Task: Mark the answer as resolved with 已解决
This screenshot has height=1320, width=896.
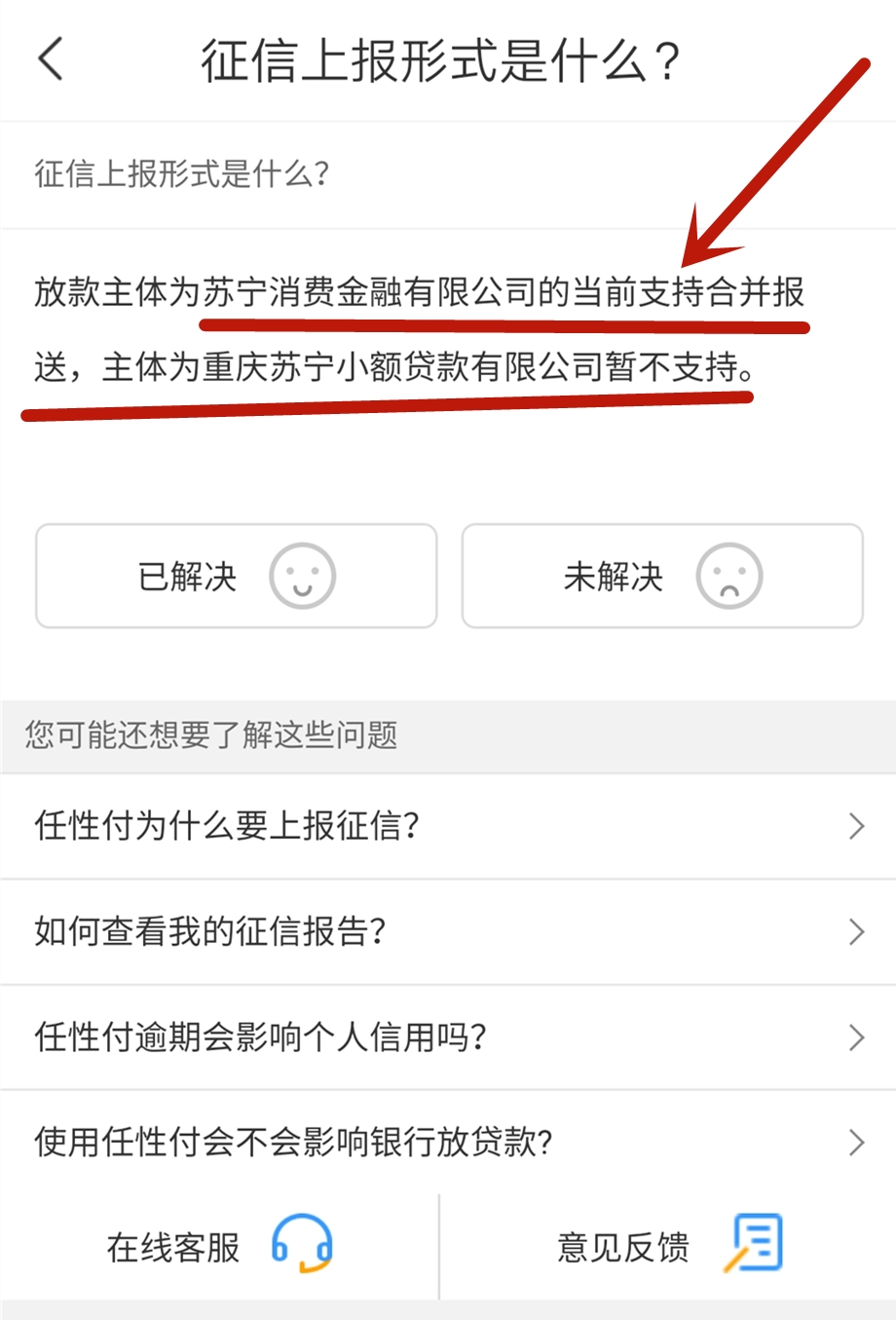Action: pos(236,576)
